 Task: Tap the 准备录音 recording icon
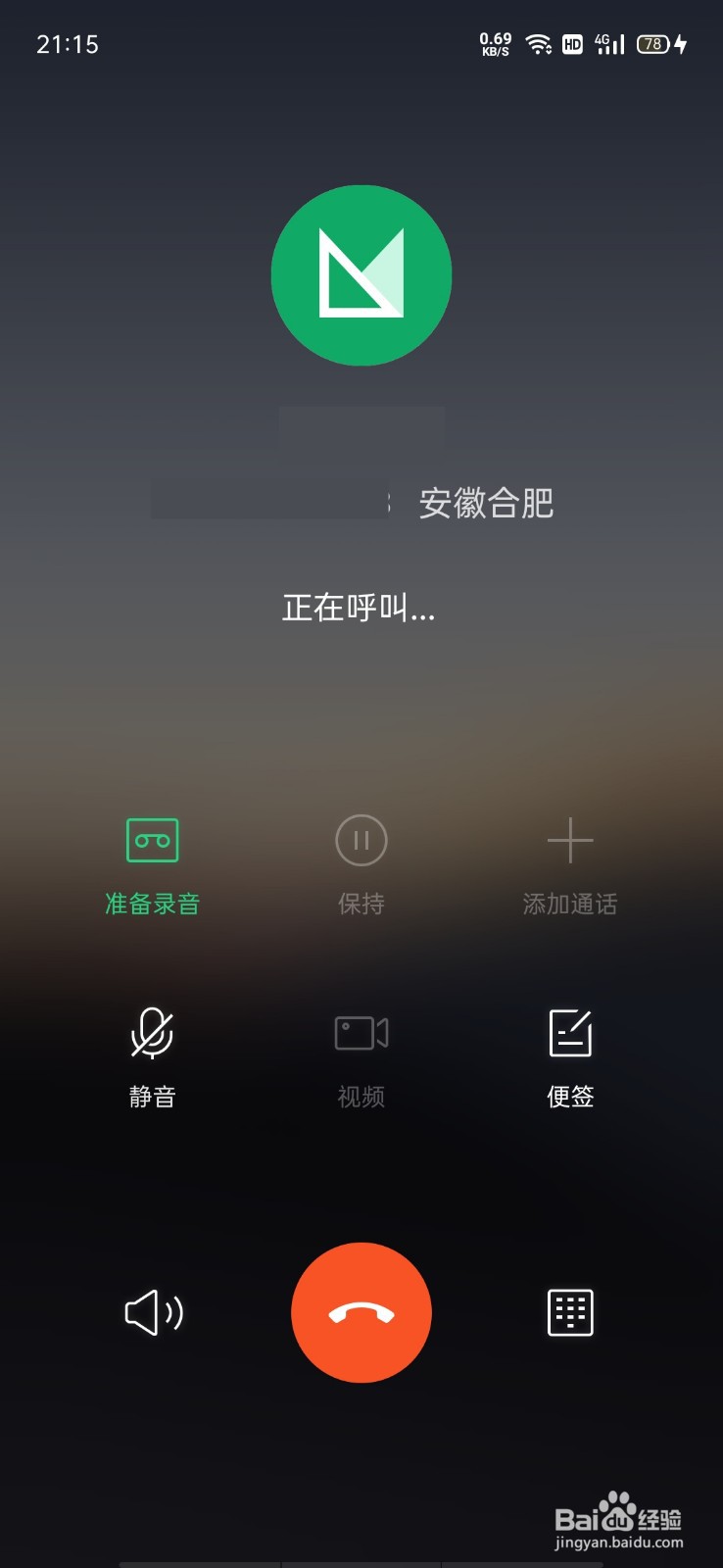[x=152, y=839]
